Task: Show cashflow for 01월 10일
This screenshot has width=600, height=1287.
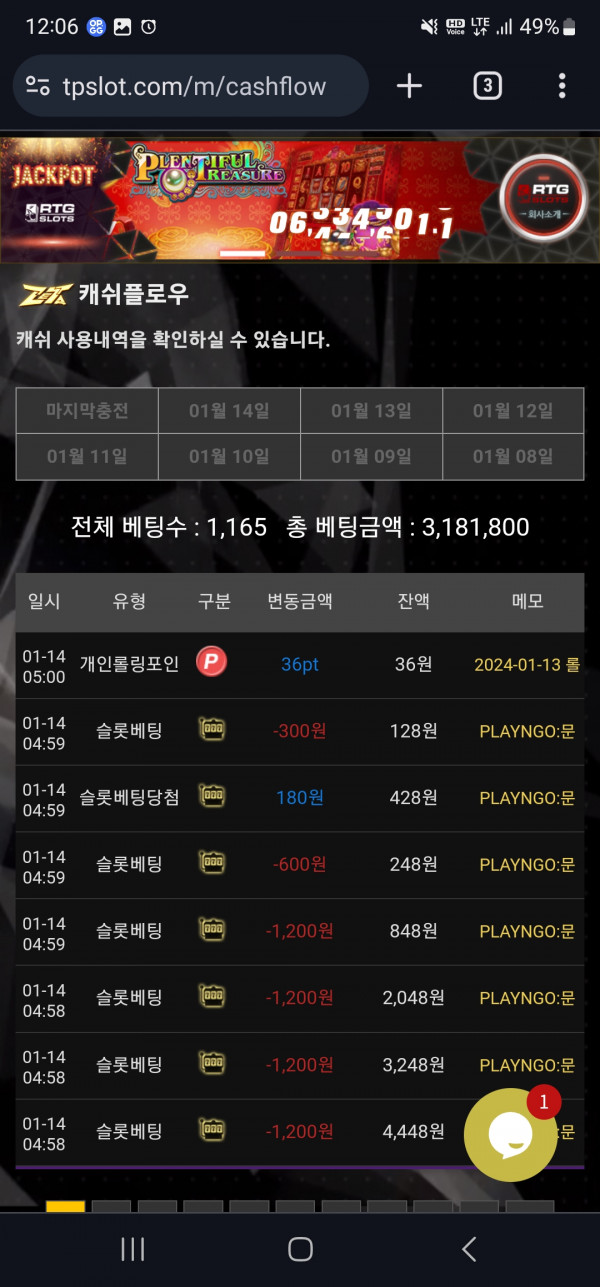Action: pyautogui.click(x=229, y=457)
